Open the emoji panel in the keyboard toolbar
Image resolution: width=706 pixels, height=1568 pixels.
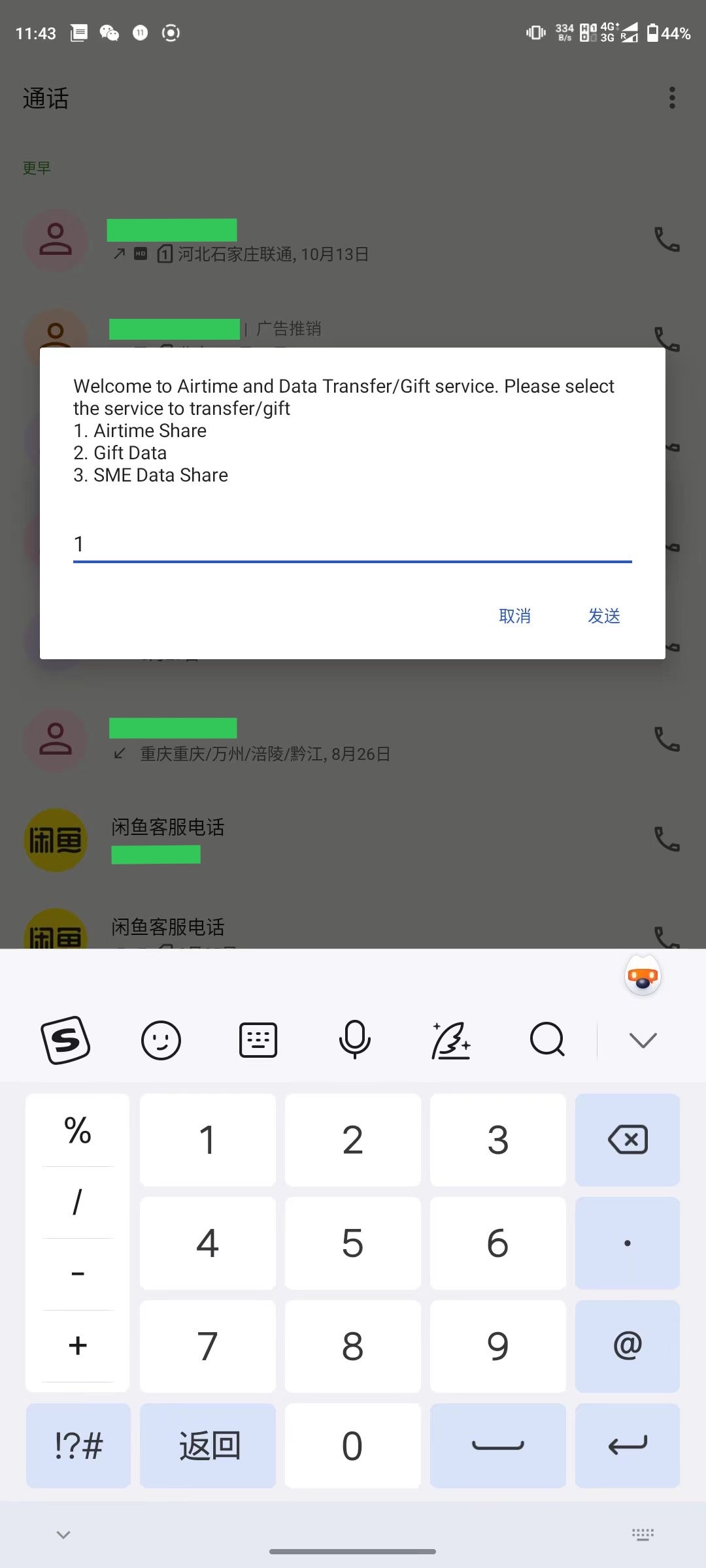[161, 1039]
